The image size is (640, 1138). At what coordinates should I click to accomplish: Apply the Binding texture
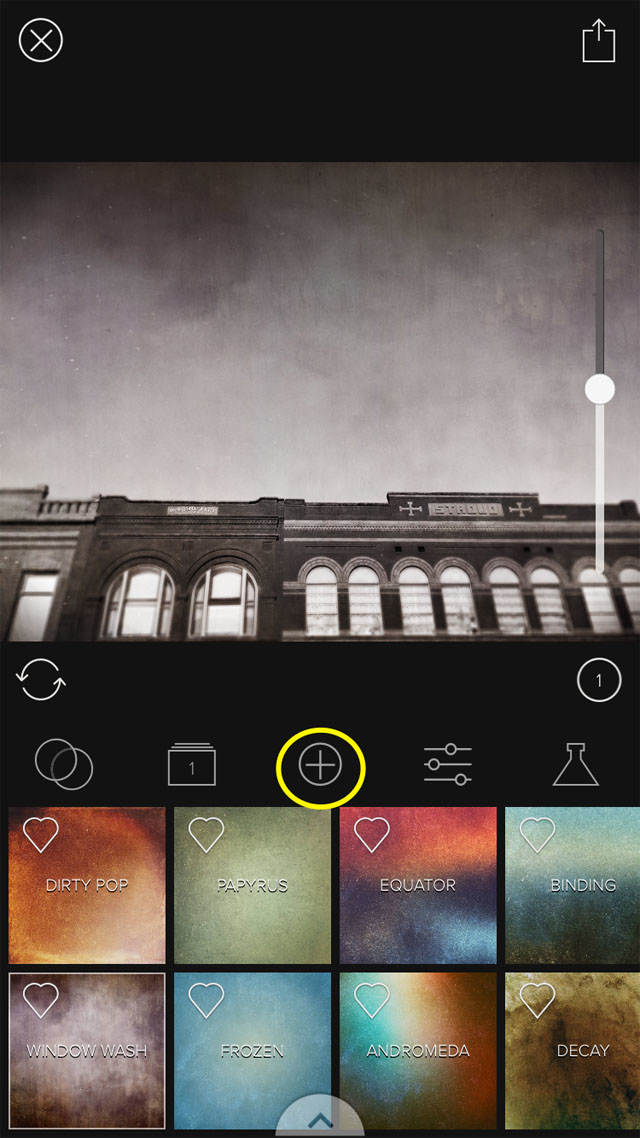[x=573, y=885]
